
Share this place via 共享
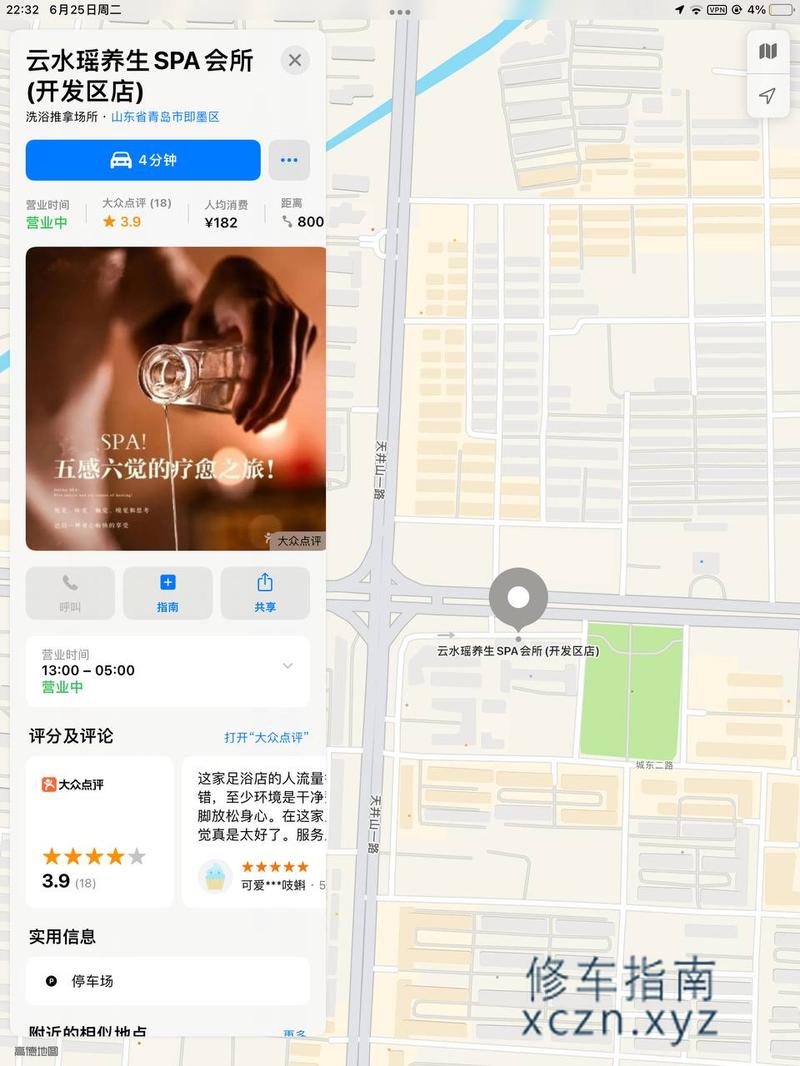coord(265,593)
